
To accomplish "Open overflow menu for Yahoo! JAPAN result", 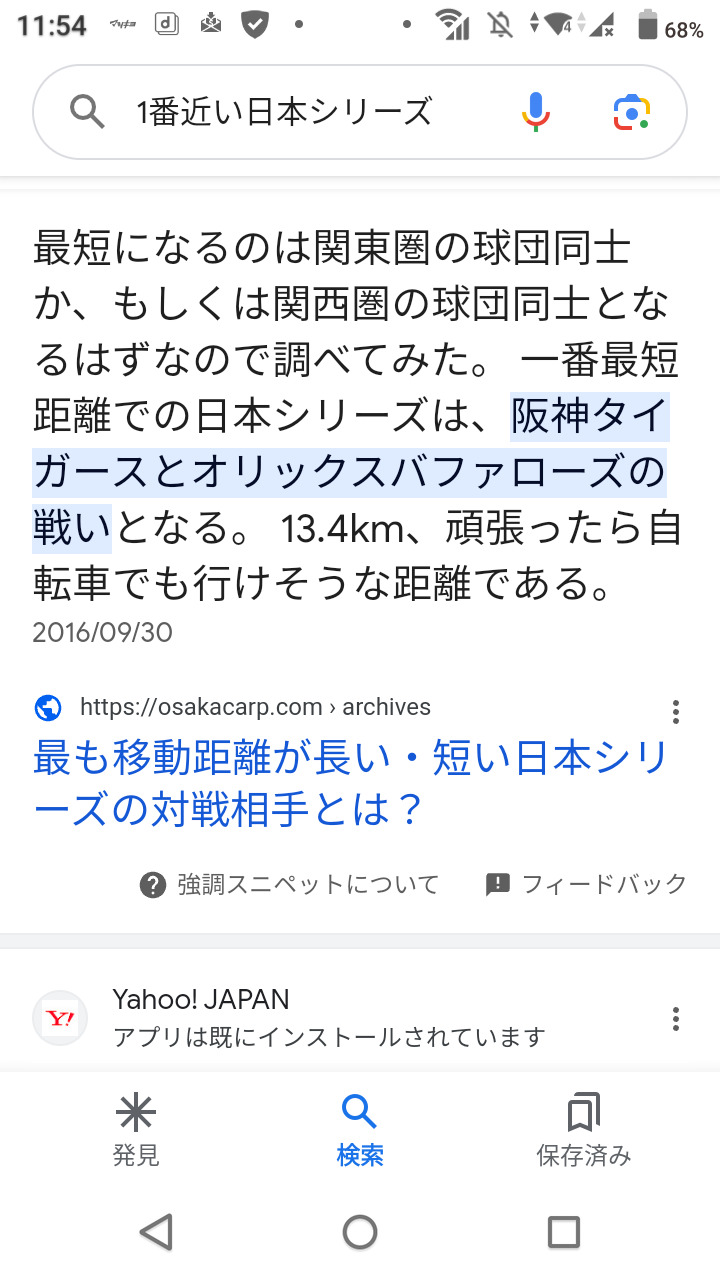I will 676,1019.
